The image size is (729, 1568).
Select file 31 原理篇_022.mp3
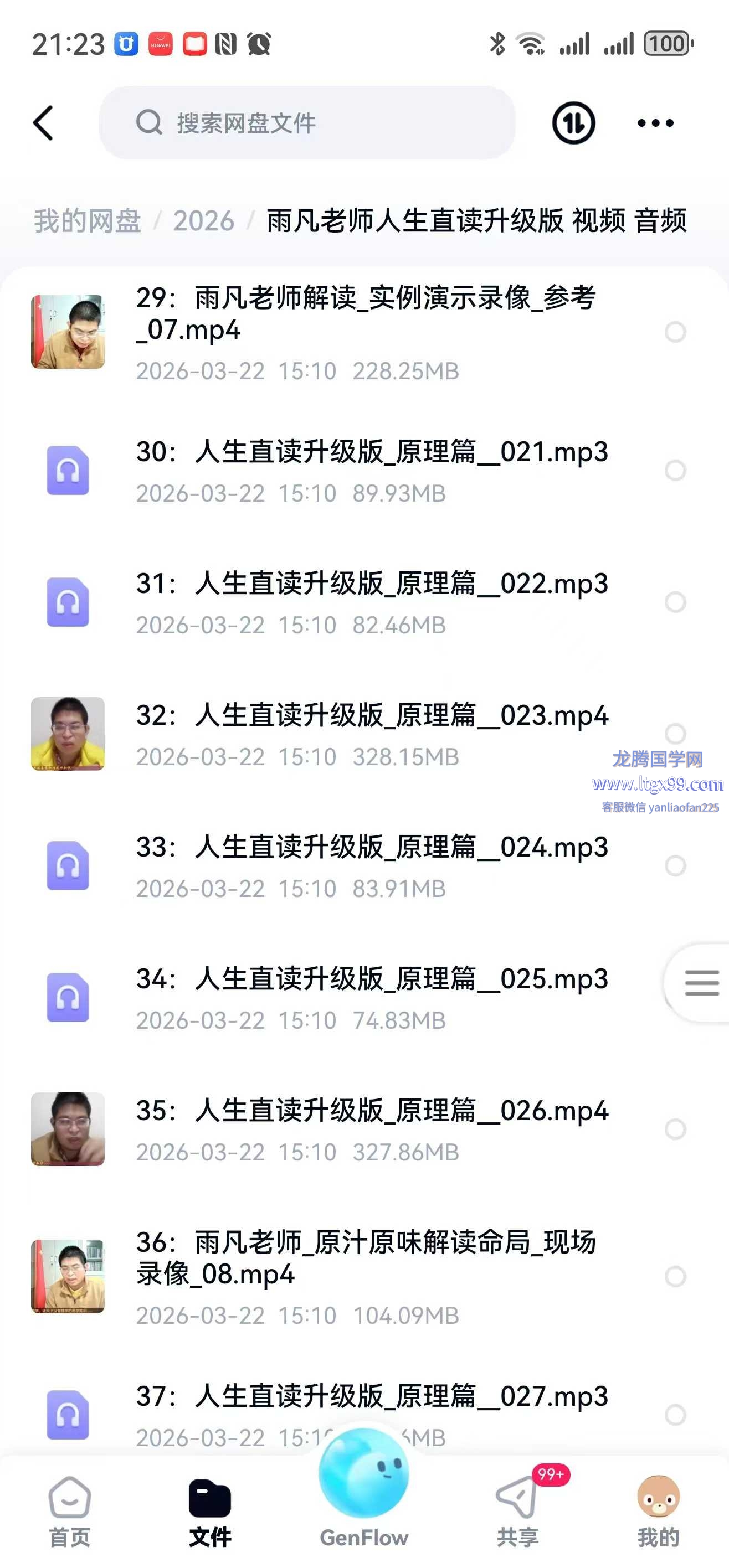pos(675,602)
